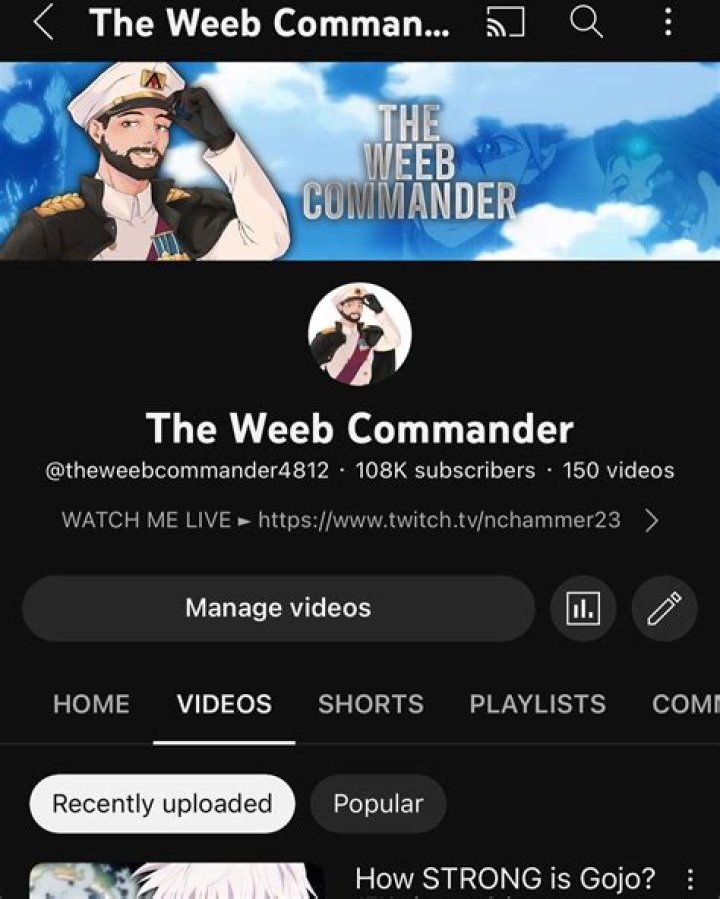Open the cast to device icon
Viewport: 720px width, 899px height.
coord(505,23)
